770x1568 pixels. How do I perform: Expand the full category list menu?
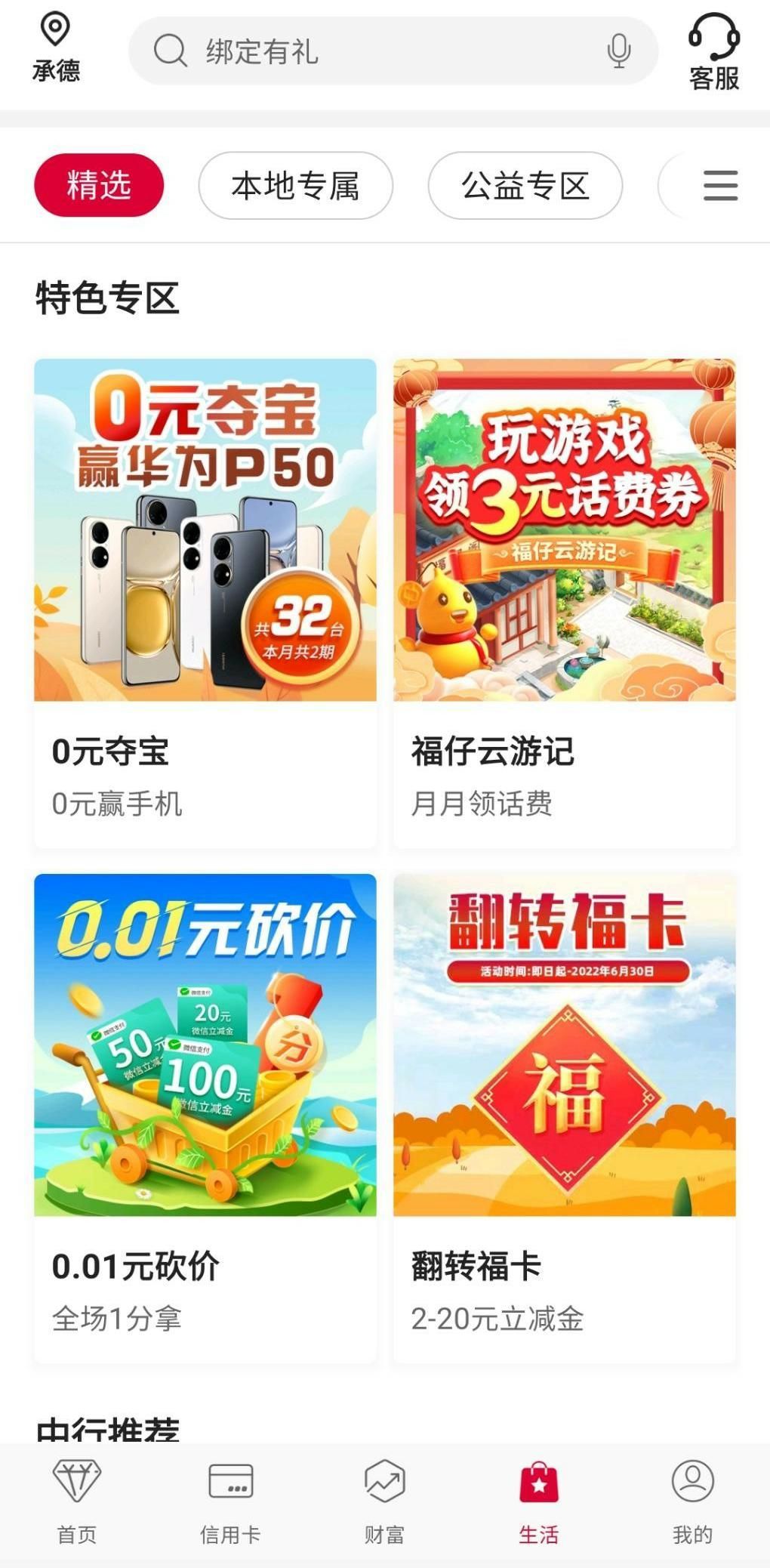coord(720,186)
